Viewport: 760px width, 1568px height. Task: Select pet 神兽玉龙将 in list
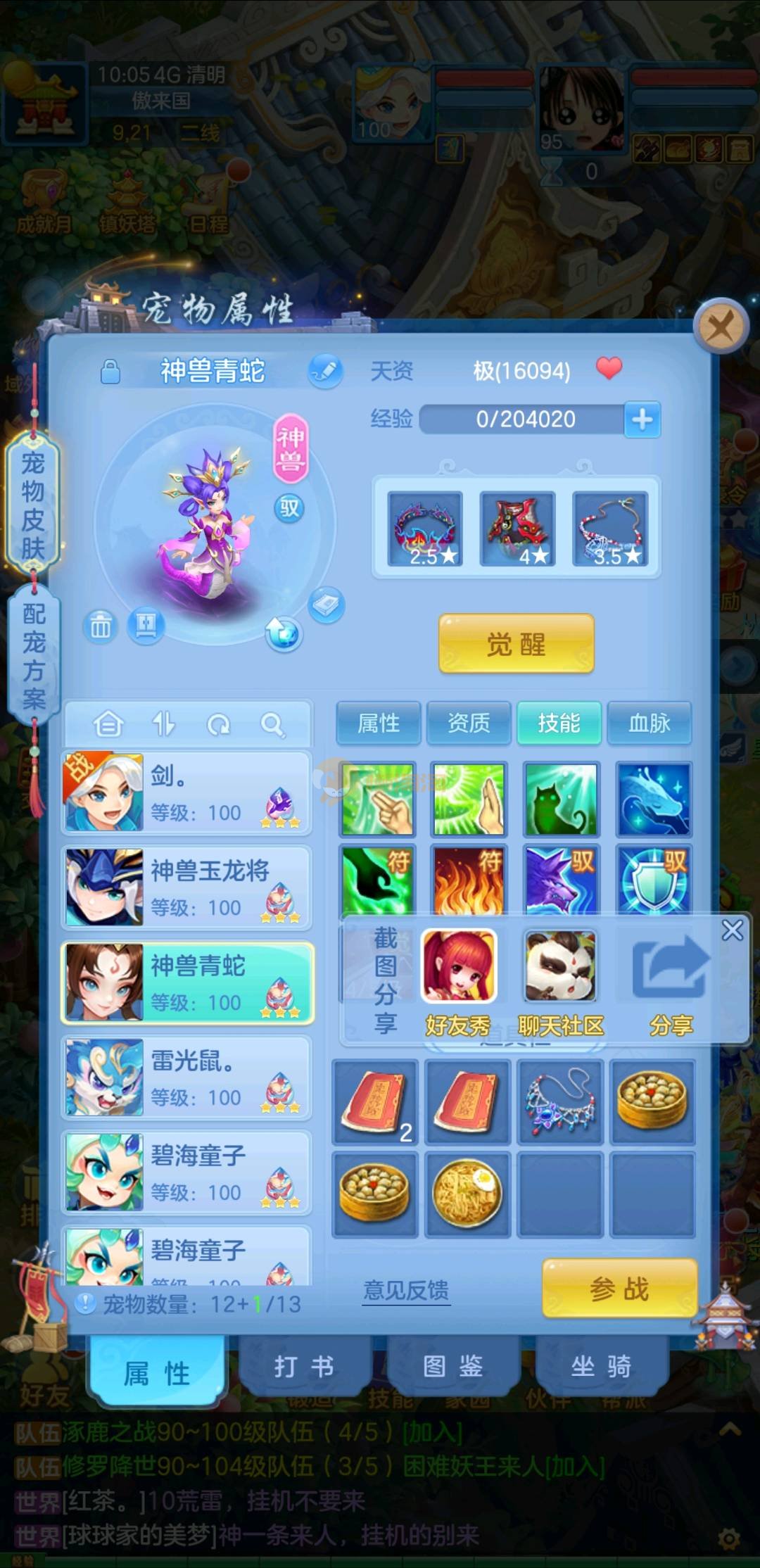click(187, 887)
